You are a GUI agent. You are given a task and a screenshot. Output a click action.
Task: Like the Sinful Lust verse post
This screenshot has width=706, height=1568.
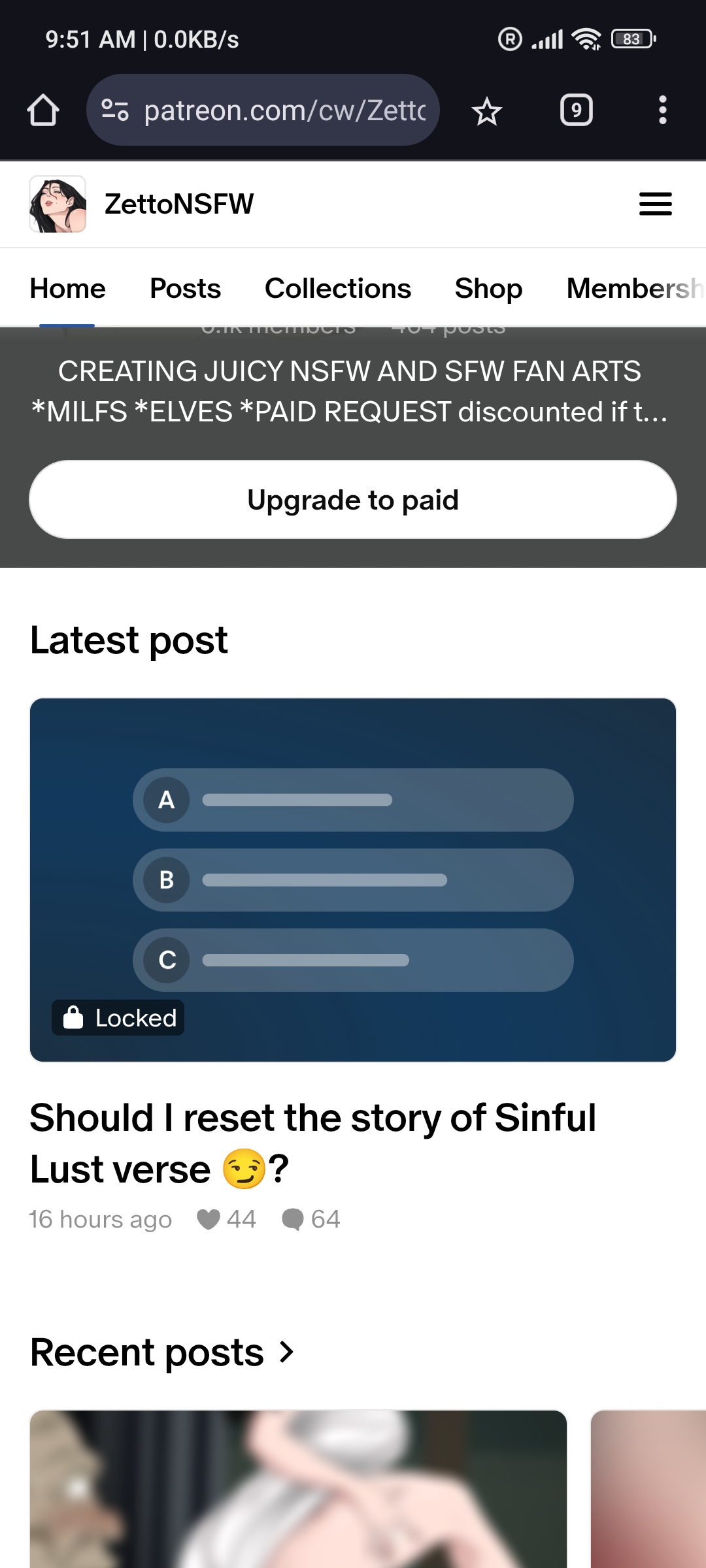click(226, 1219)
